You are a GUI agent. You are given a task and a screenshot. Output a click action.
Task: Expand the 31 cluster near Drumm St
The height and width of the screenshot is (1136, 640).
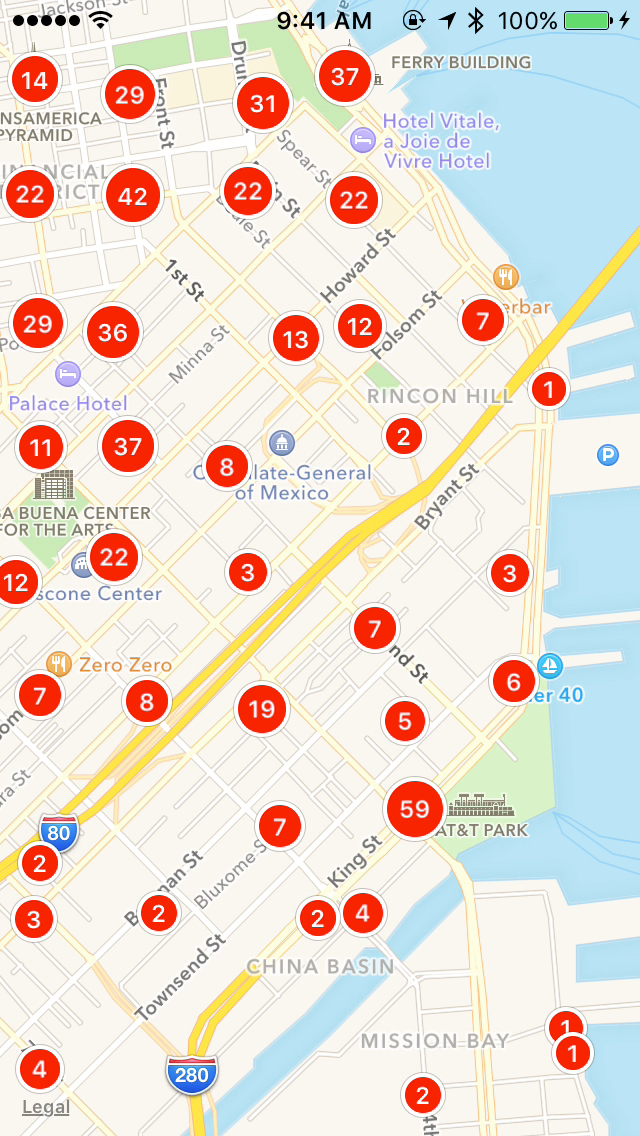pyautogui.click(x=263, y=103)
